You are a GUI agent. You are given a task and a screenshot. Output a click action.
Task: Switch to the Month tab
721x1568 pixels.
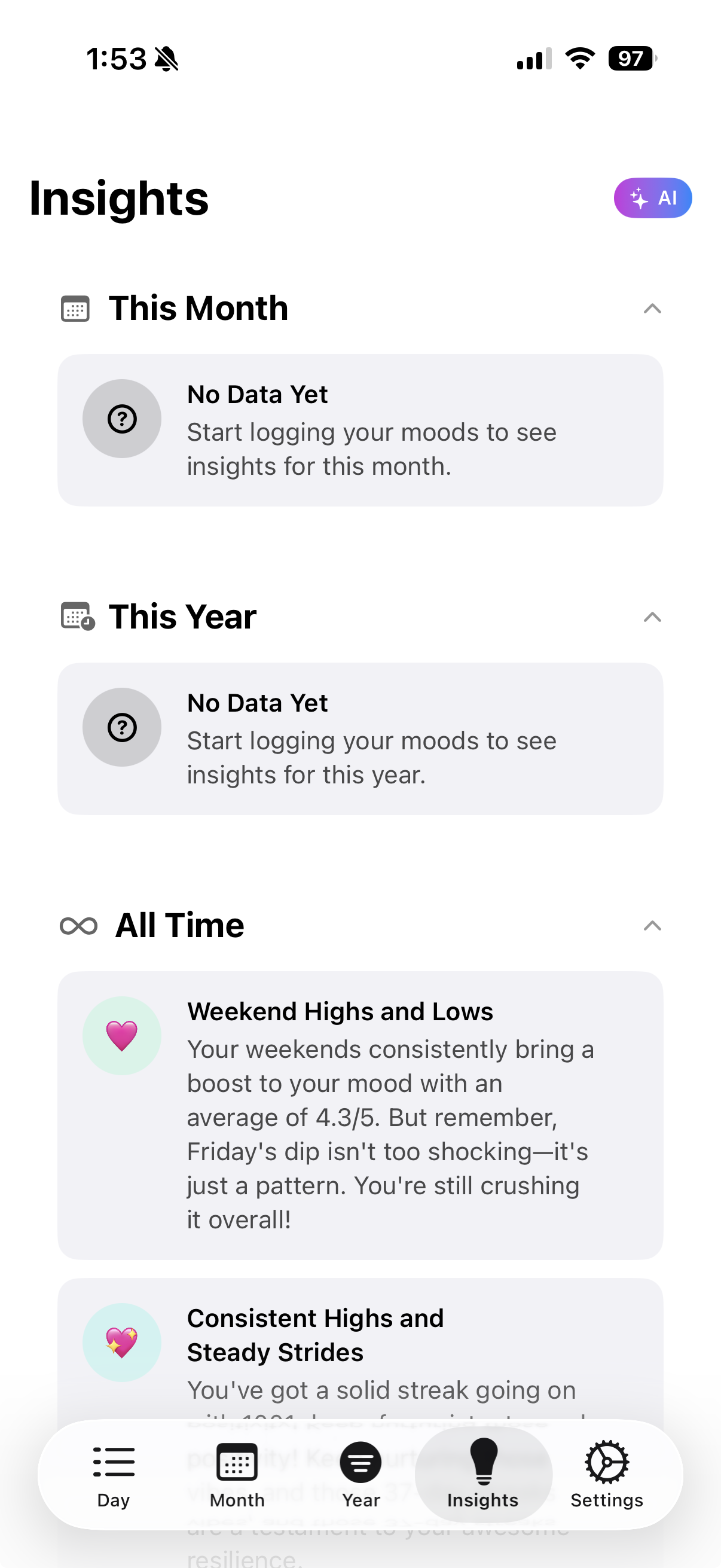point(237,1474)
